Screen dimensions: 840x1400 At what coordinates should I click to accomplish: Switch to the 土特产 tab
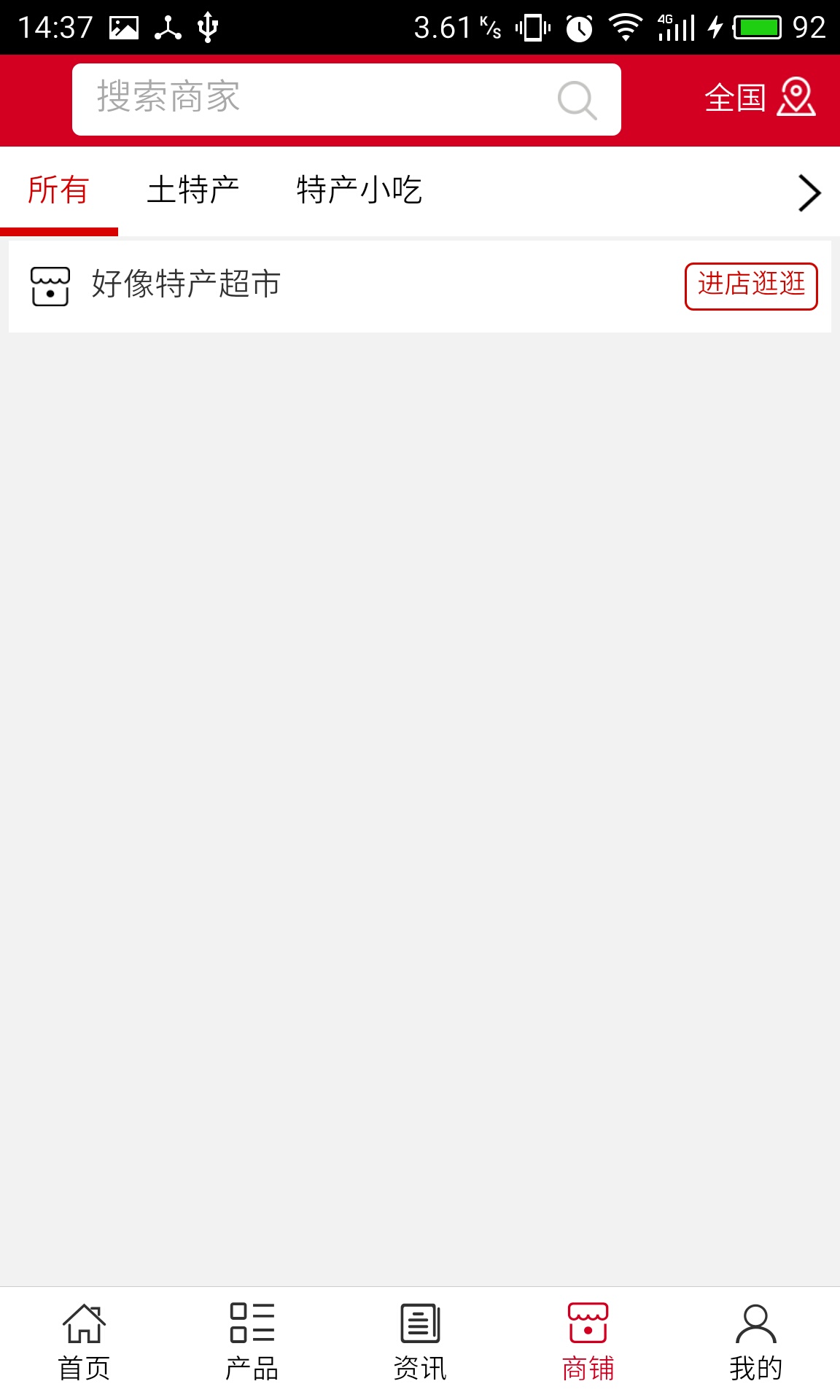(193, 191)
